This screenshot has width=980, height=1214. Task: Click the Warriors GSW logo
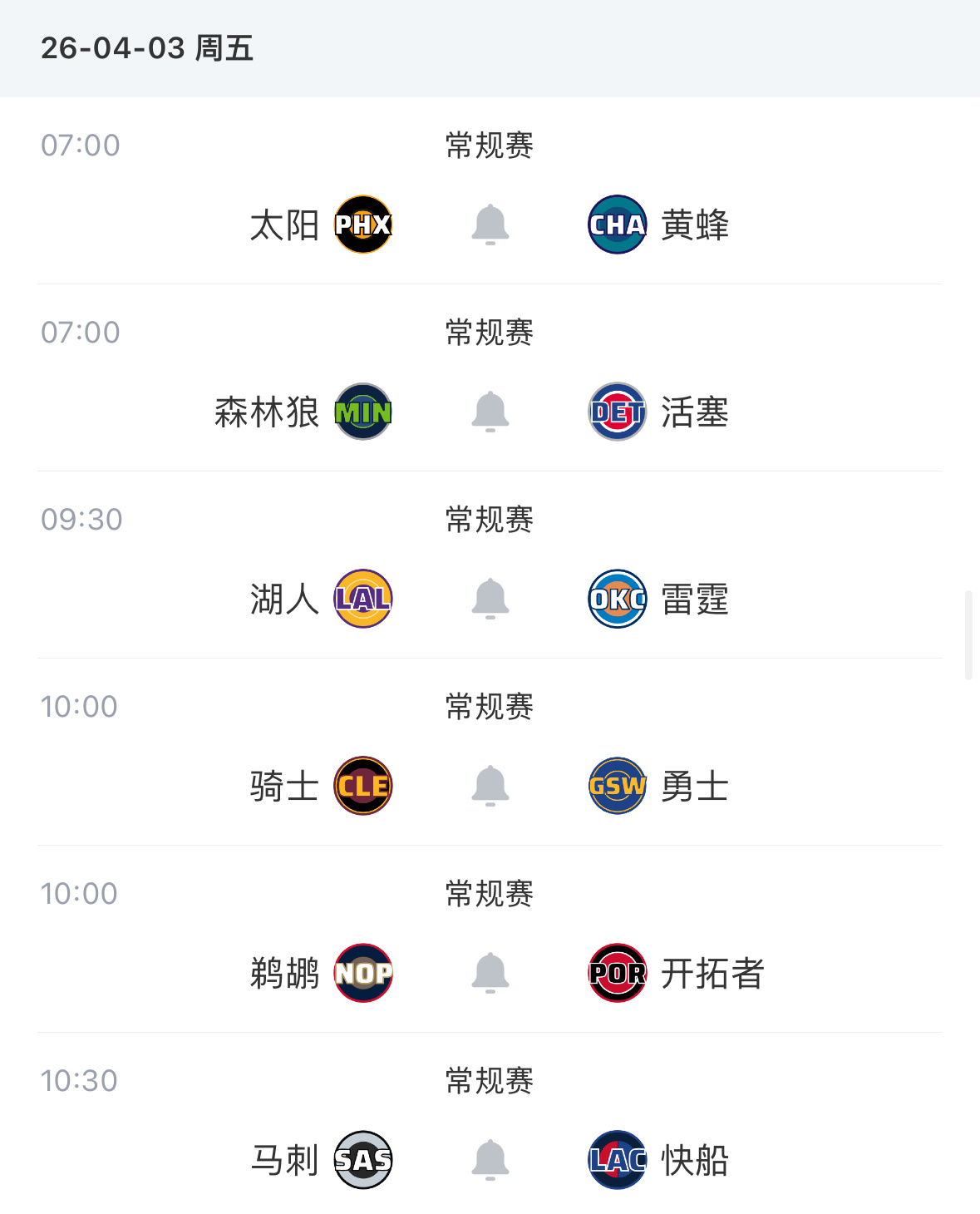pos(617,786)
